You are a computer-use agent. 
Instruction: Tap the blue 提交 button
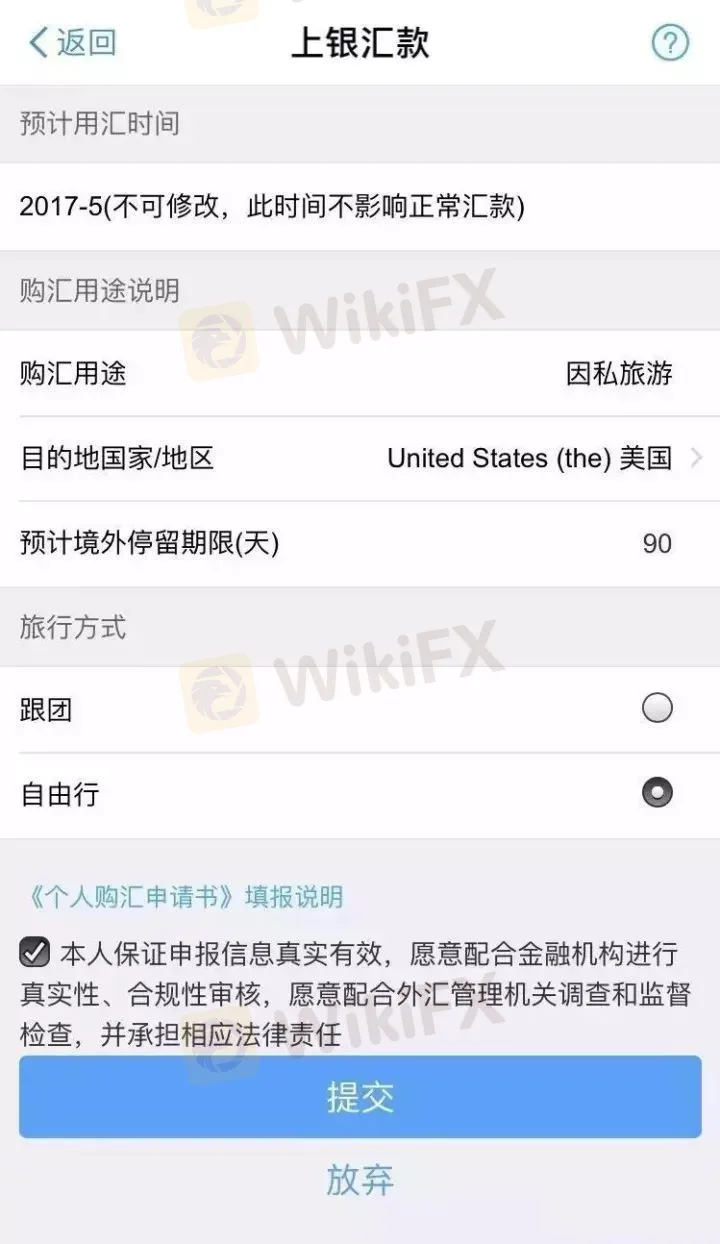pyautogui.click(x=360, y=1097)
